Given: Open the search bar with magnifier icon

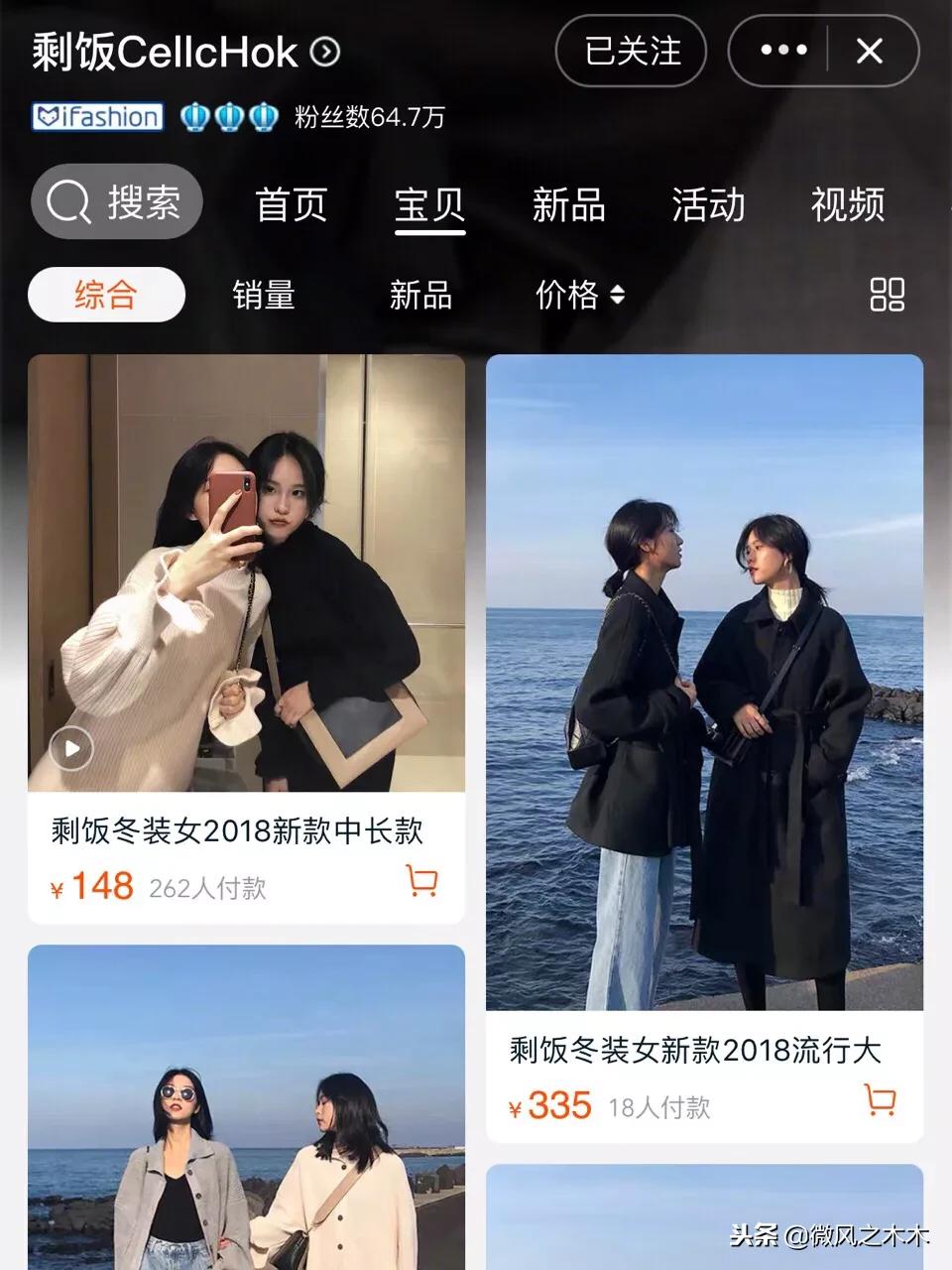Looking at the screenshot, I should [116, 201].
